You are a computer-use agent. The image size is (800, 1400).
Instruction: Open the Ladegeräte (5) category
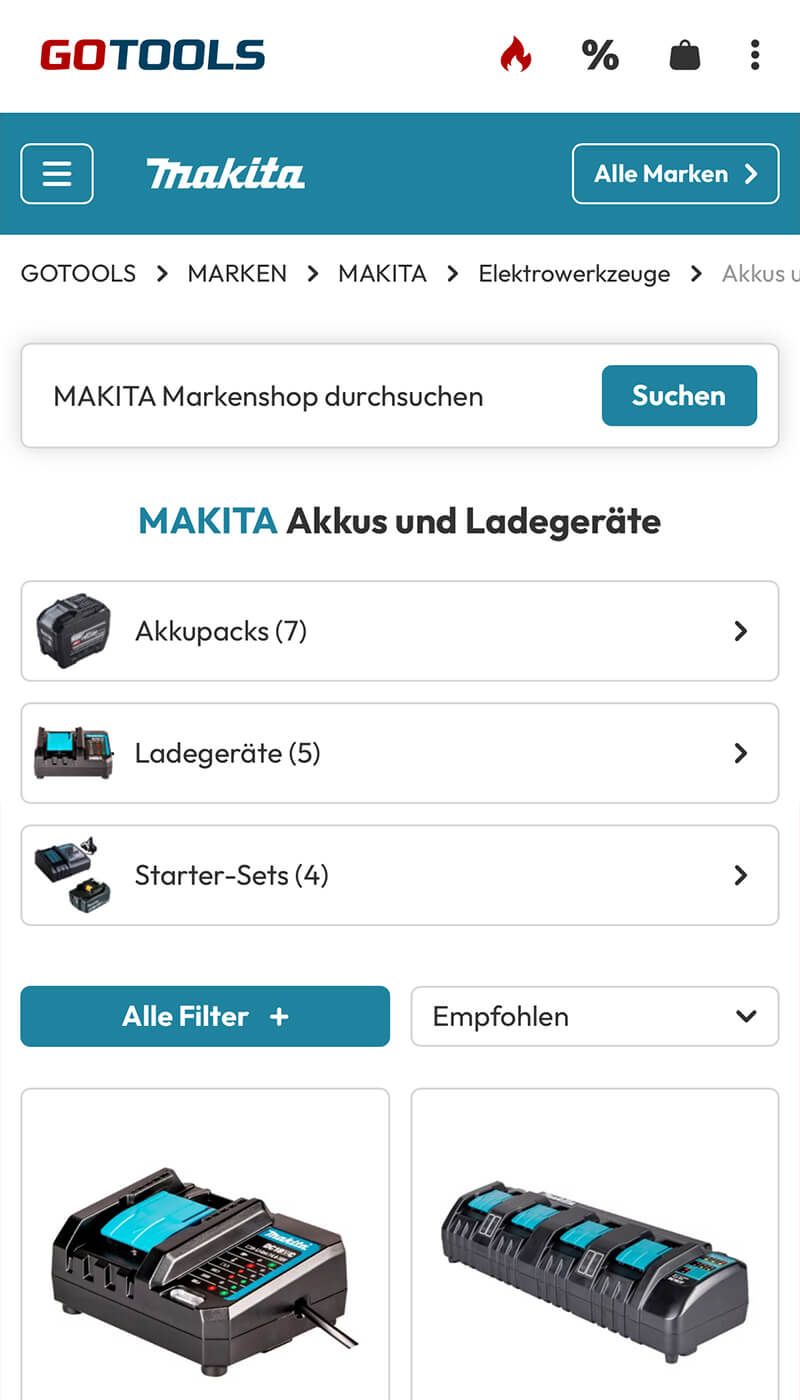[400, 753]
